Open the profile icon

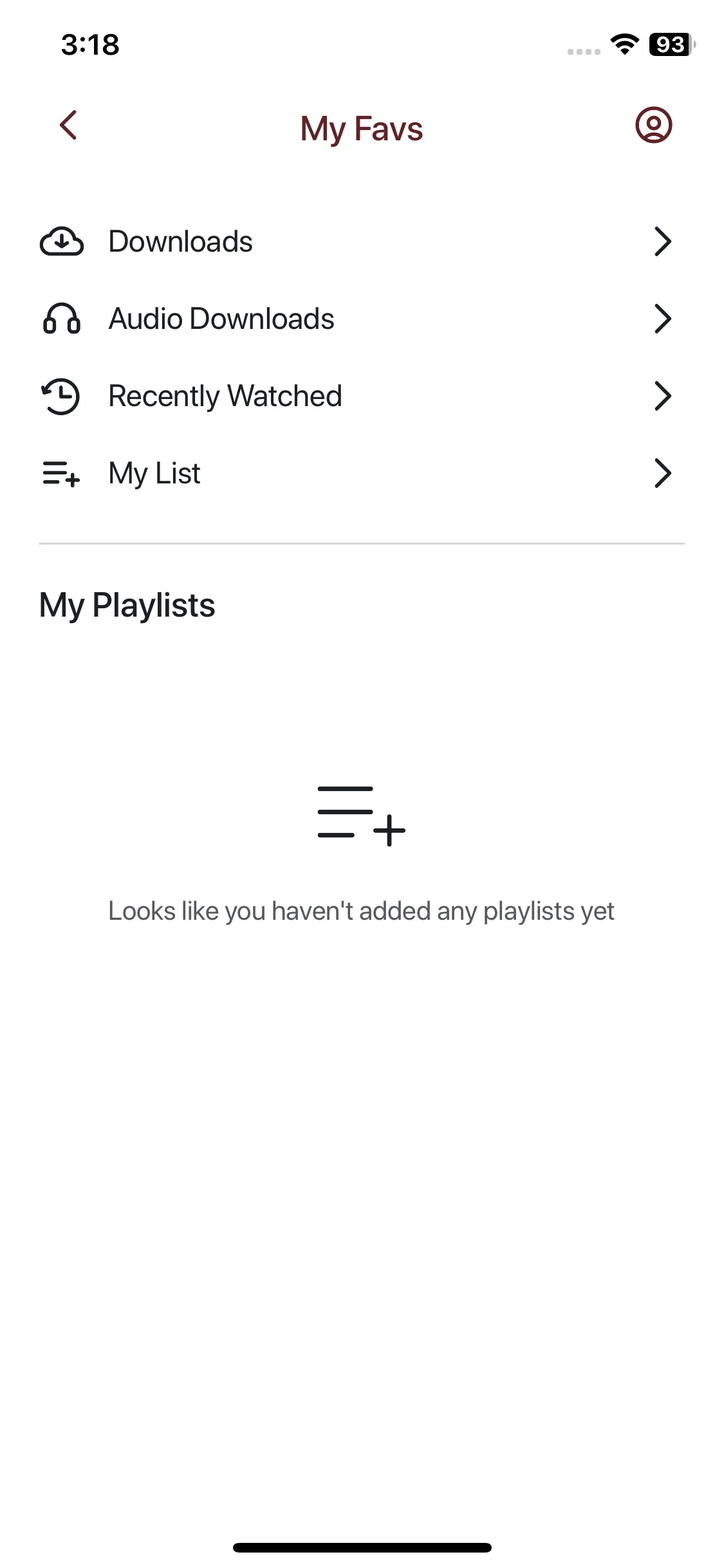tap(653, 125)
